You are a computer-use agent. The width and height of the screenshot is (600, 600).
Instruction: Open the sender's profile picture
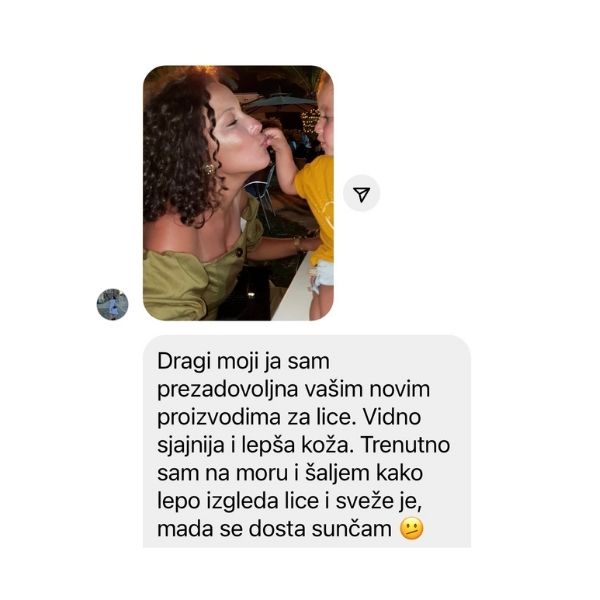(x=112, y=304)
